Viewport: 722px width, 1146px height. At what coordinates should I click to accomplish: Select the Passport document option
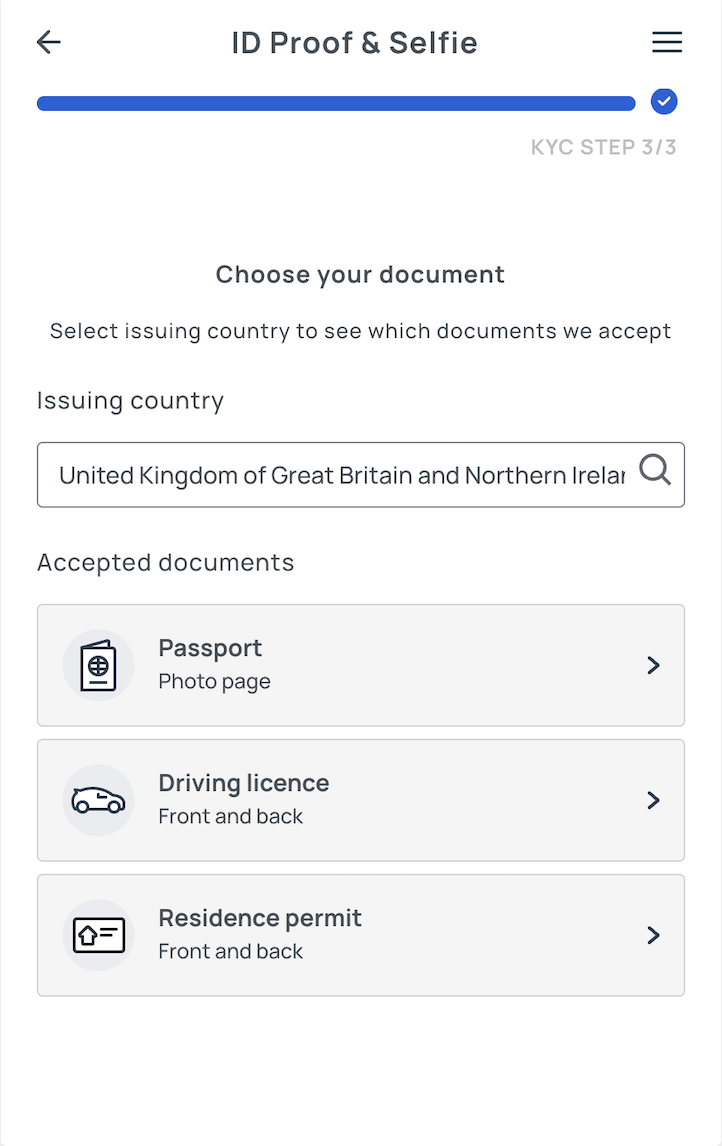360,664
